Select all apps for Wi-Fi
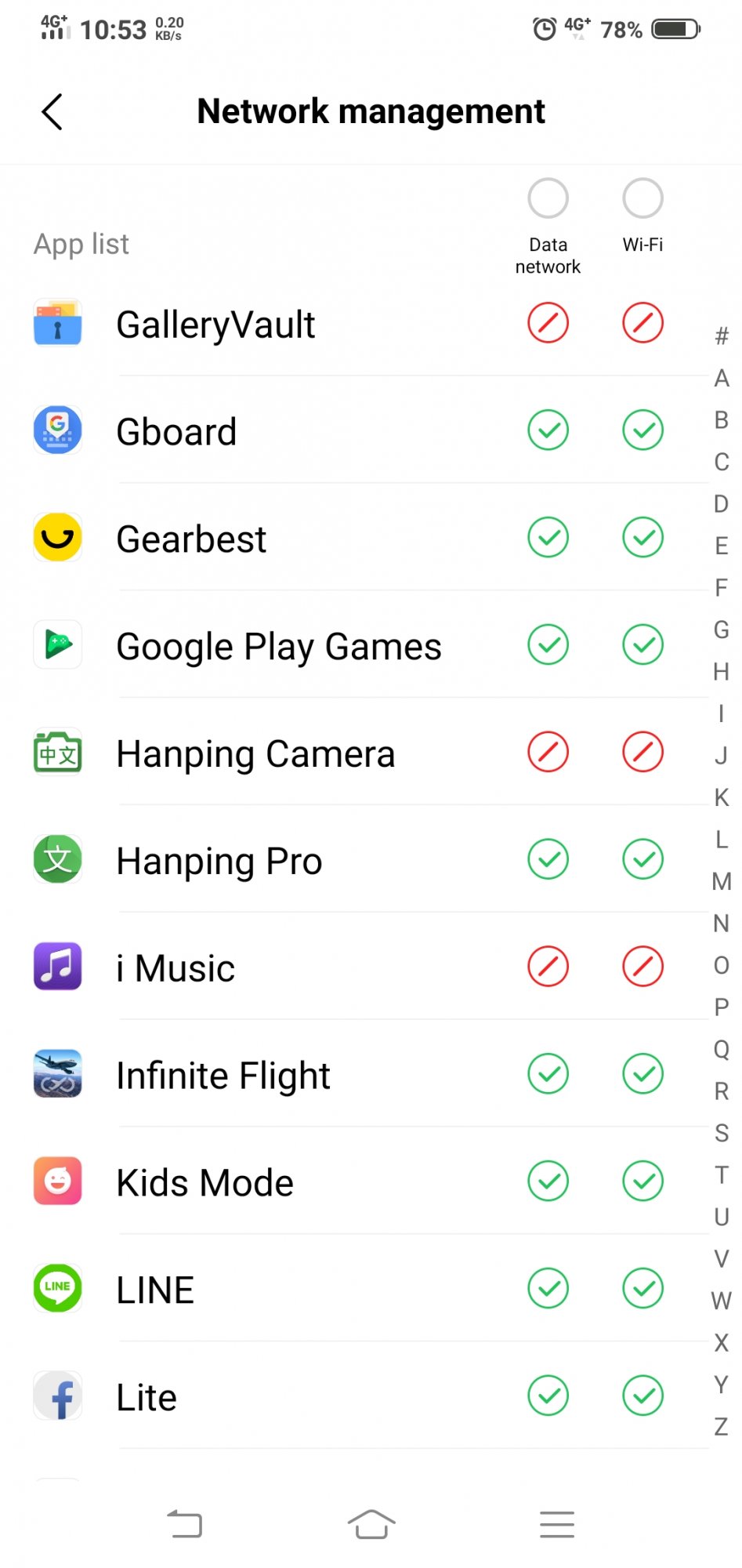 pos(642,198)
